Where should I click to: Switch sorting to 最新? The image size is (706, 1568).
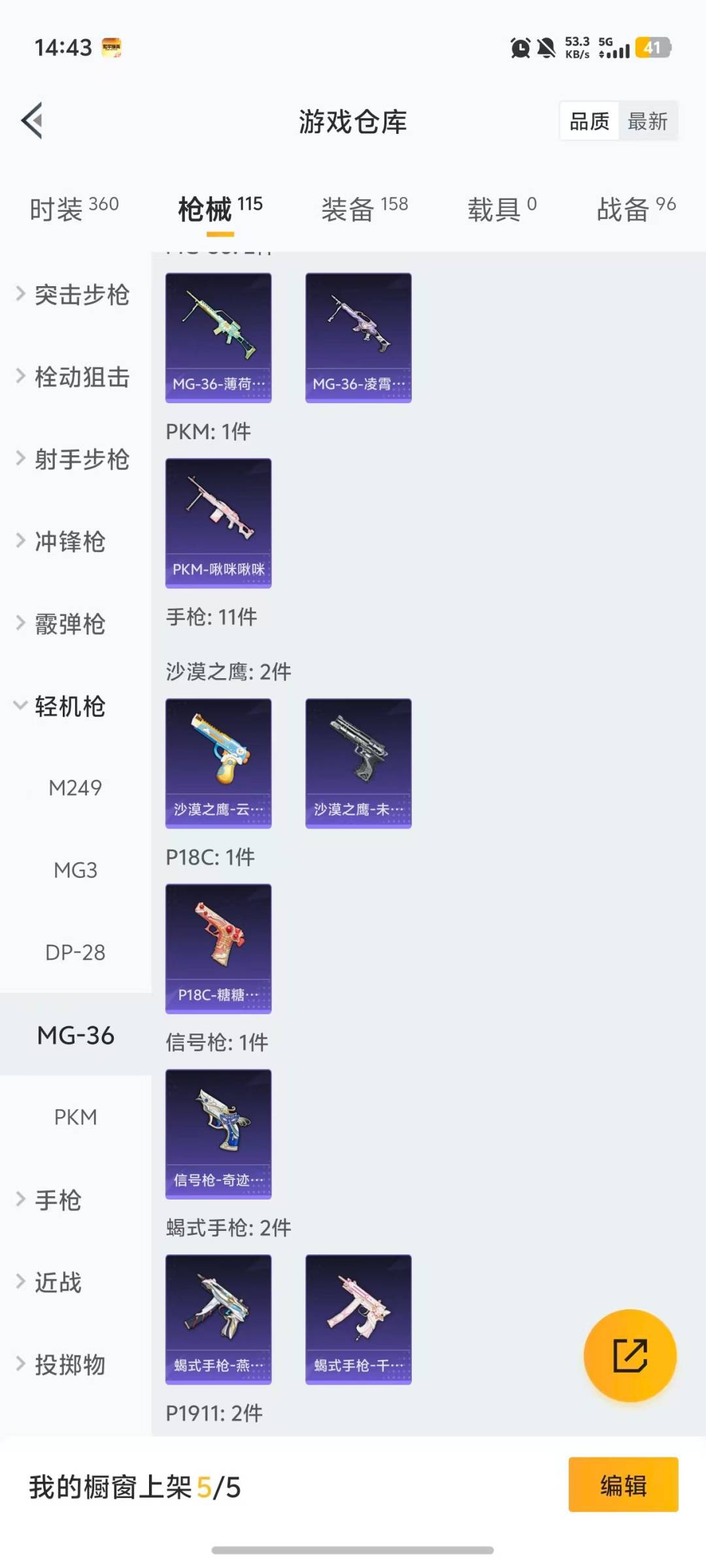[648, 121]
